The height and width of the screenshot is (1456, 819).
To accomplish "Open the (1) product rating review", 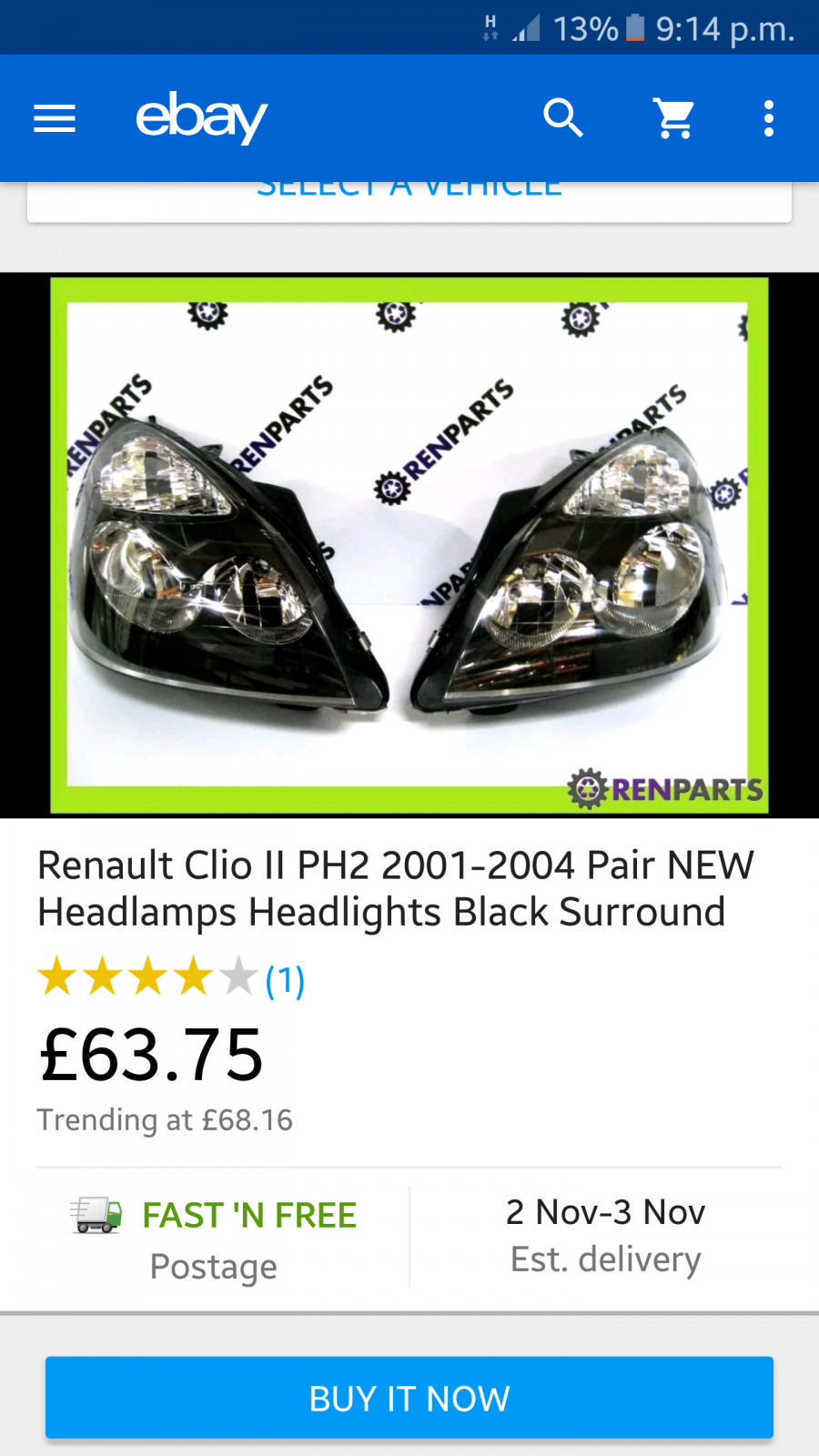I will point(285,980).
